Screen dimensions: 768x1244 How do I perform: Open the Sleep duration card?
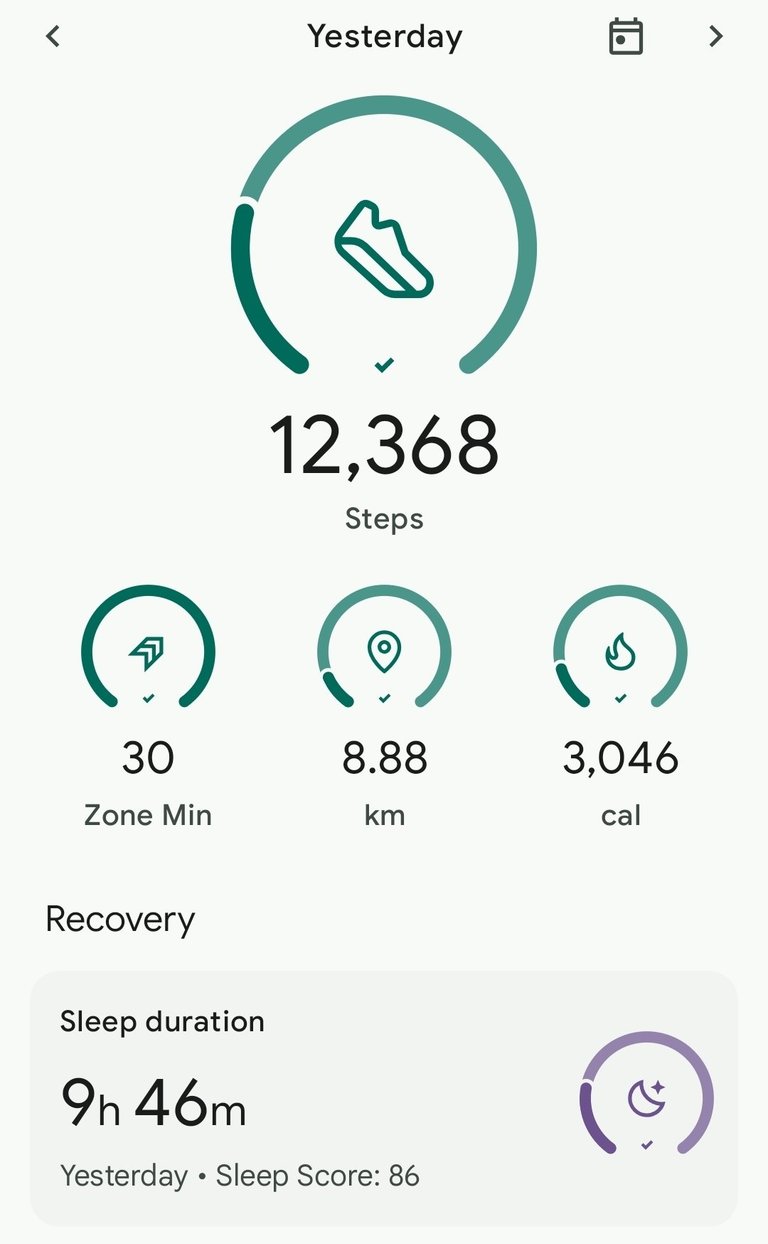tap(384, 1098)
